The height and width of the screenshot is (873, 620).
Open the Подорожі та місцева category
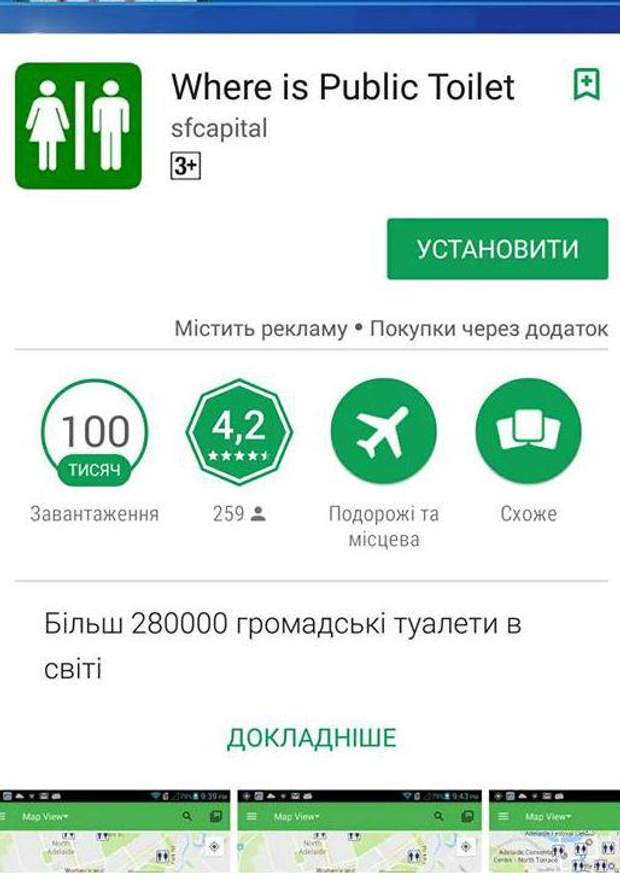click(384, 432)
